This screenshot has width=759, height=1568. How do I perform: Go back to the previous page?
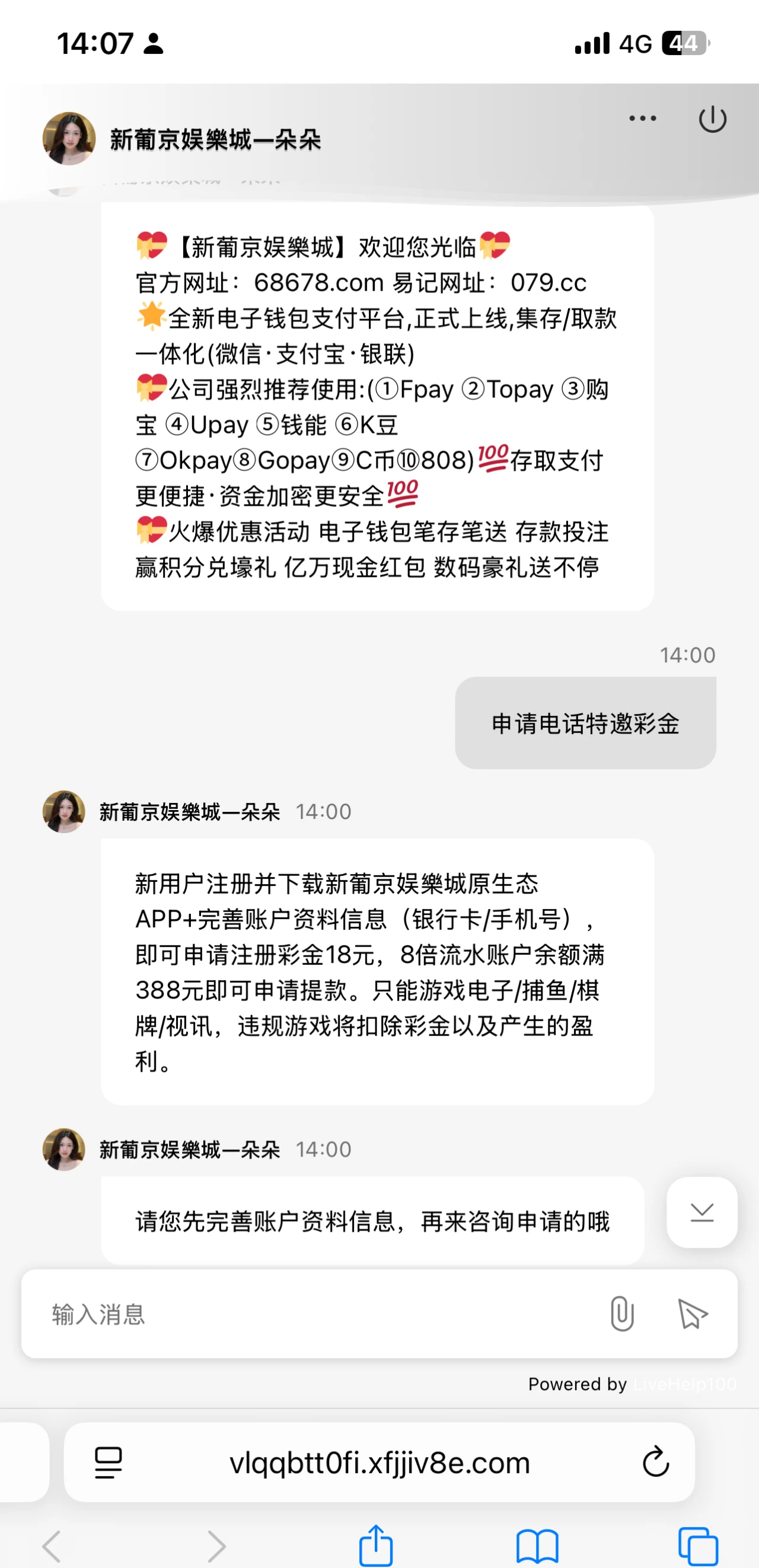52,1545
